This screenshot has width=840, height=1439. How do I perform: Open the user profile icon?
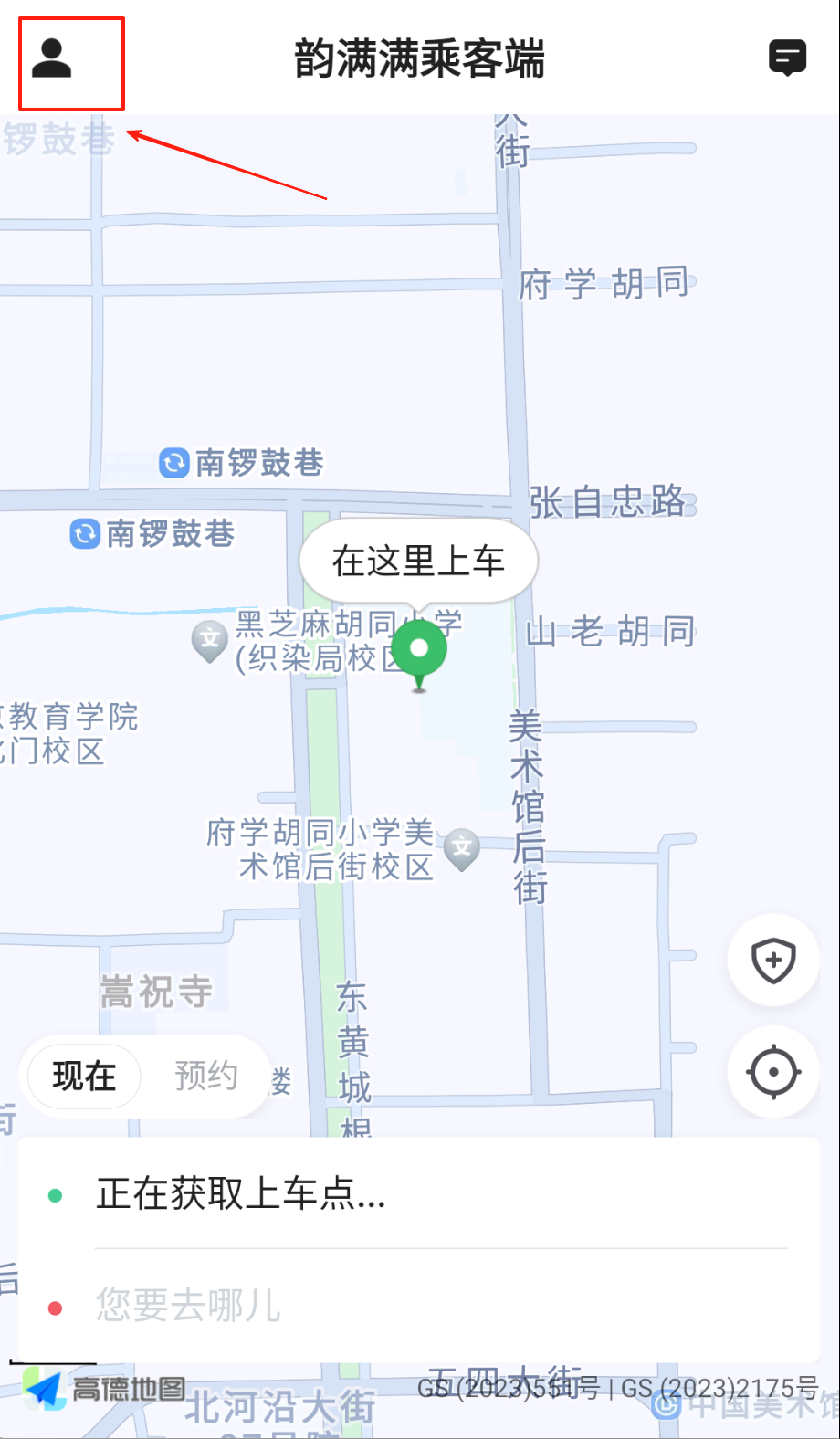pos(52,58)
